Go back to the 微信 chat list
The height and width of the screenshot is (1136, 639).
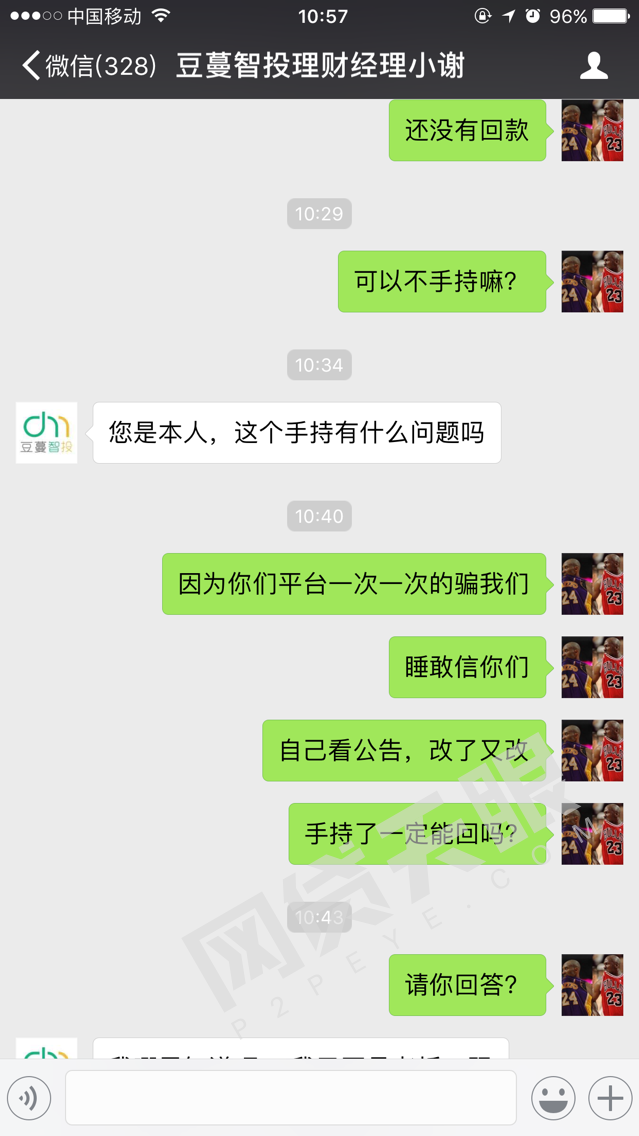88,66
